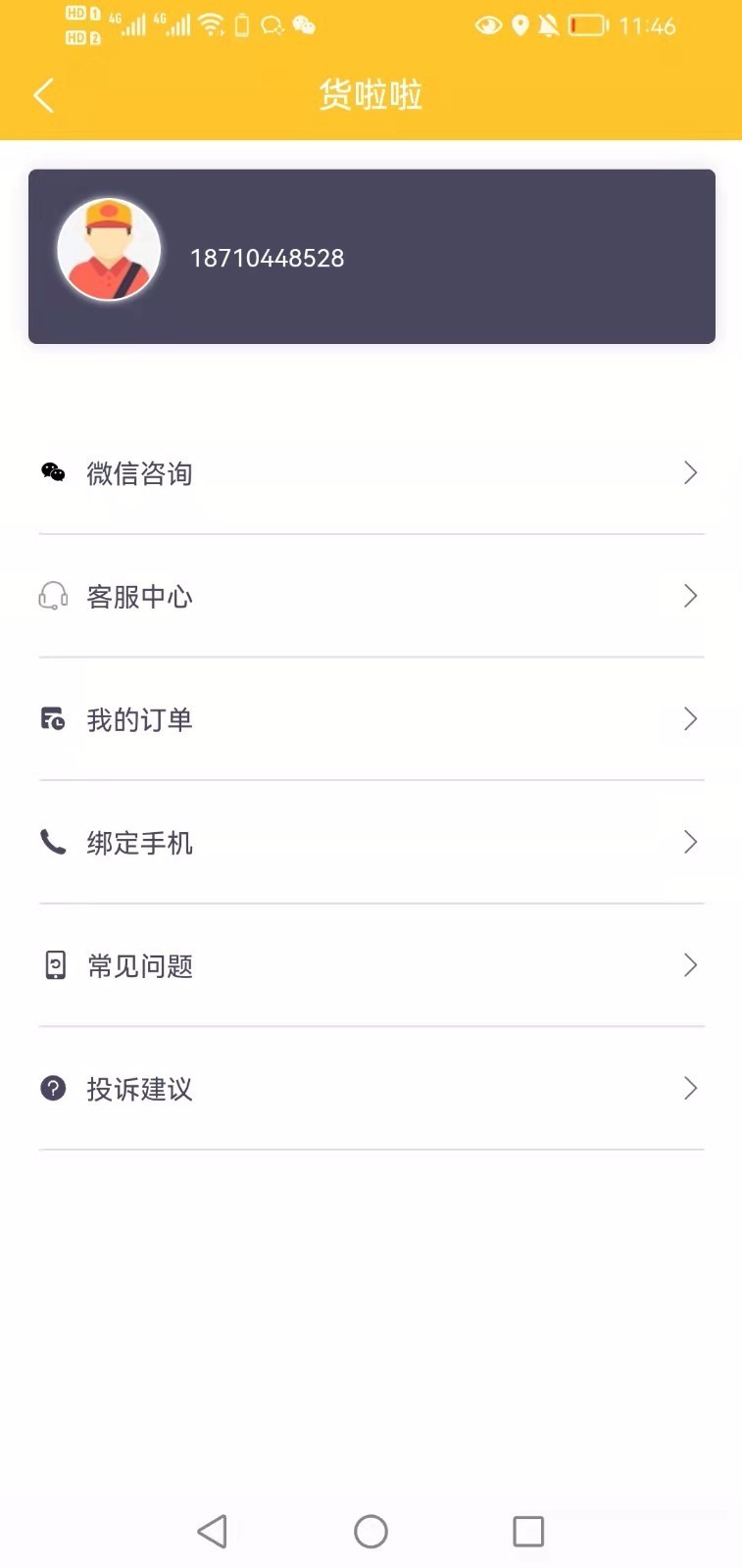Open 客服中心 customer service
Image resolution: width=742 pixels, height=1568 pixels.
pyautogui.click(x=371, y=596)
